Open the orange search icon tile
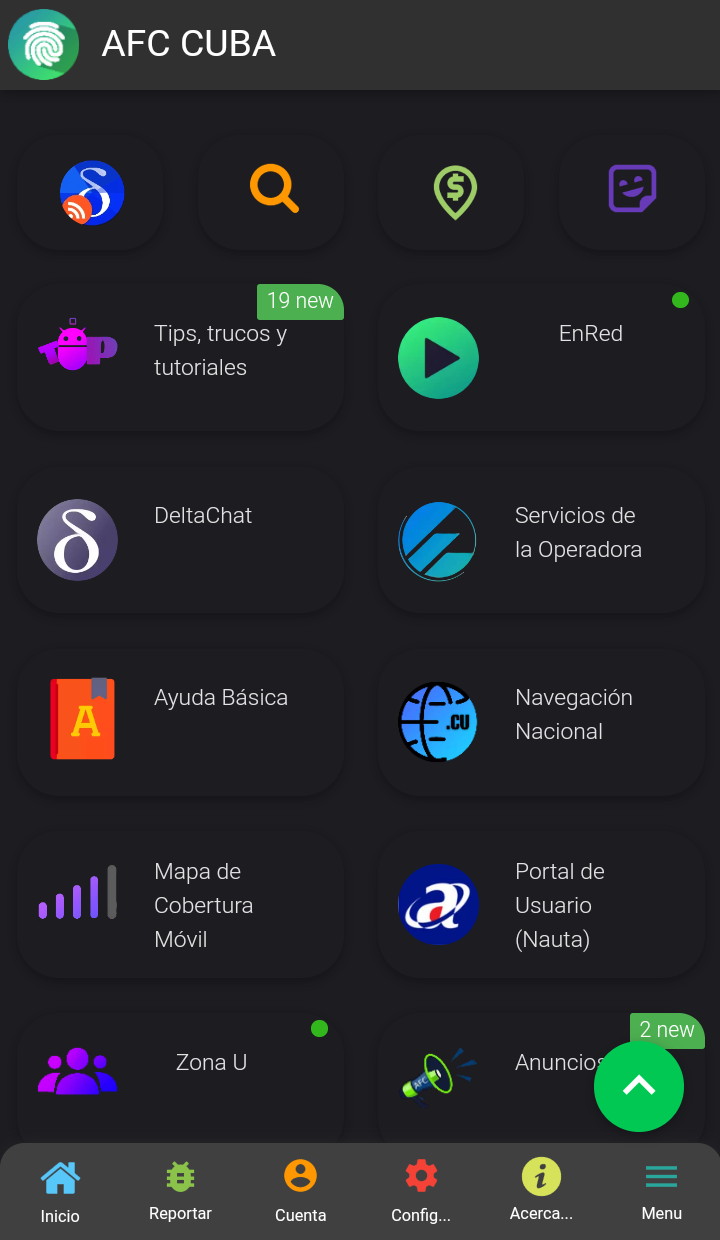The width and height of the screenshot is (720, 1240). [x=272, y=190]
